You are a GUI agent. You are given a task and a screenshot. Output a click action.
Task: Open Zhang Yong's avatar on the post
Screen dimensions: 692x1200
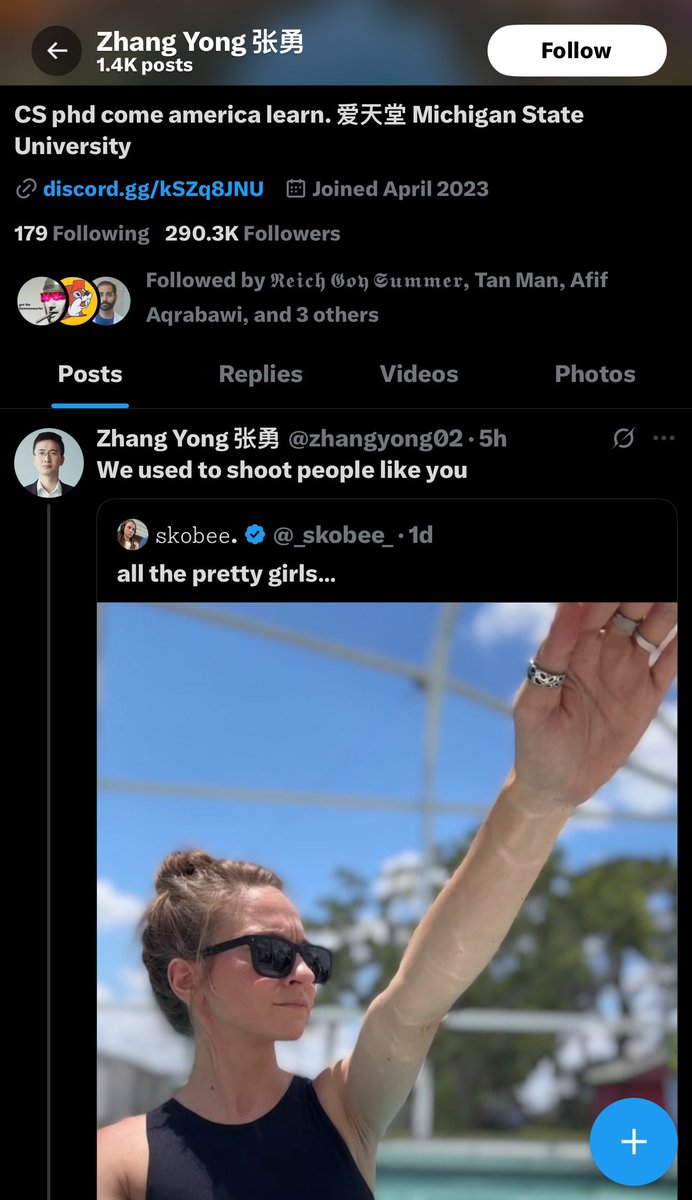click(49, 462)
